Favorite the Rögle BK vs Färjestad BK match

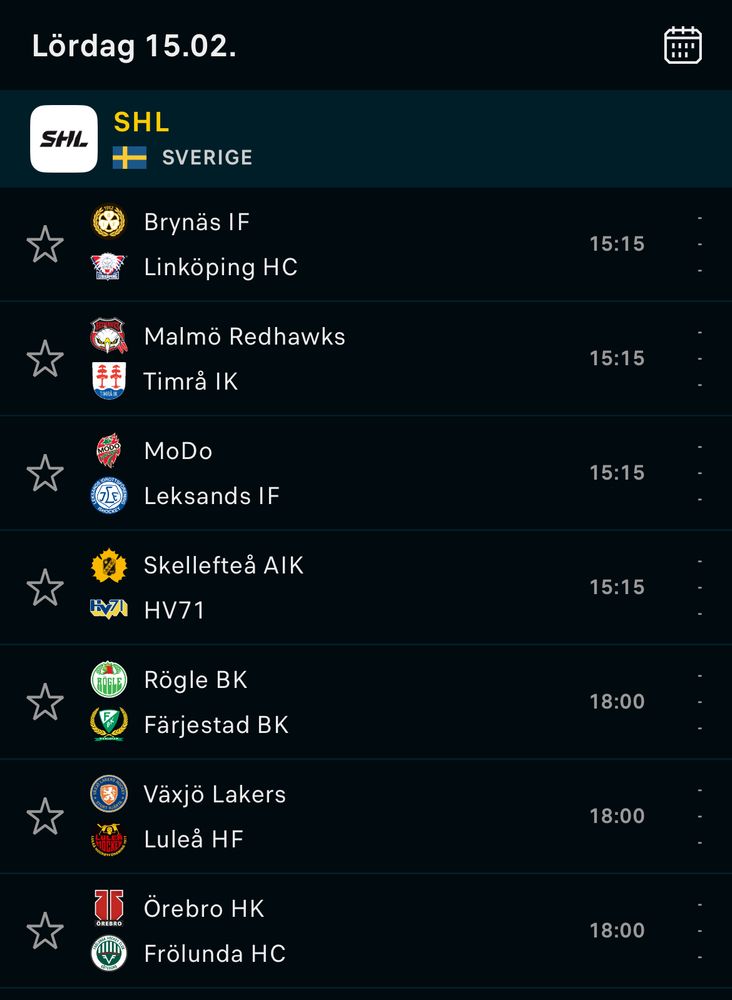(45, 702)
